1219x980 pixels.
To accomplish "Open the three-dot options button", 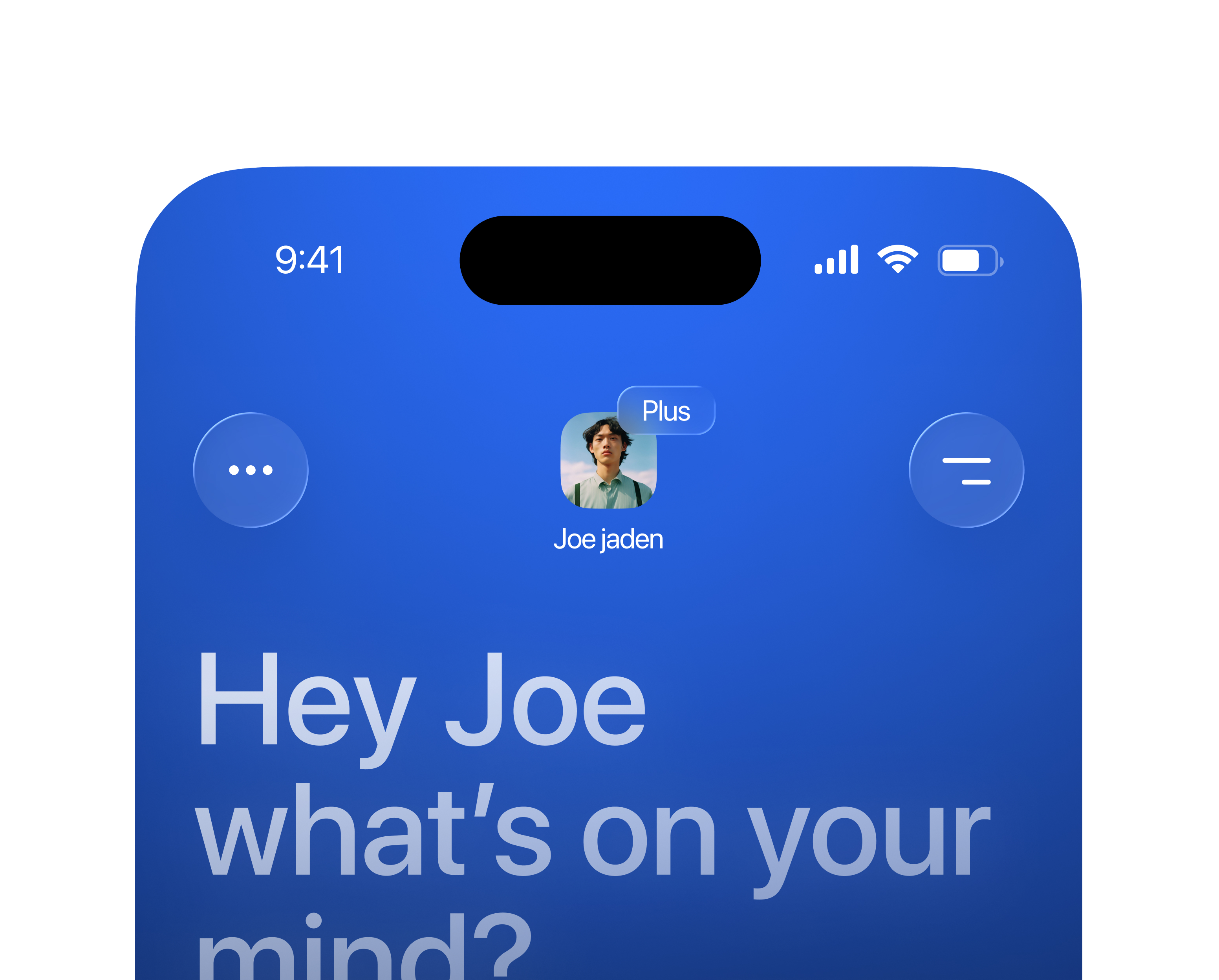I will pos(251,470).
